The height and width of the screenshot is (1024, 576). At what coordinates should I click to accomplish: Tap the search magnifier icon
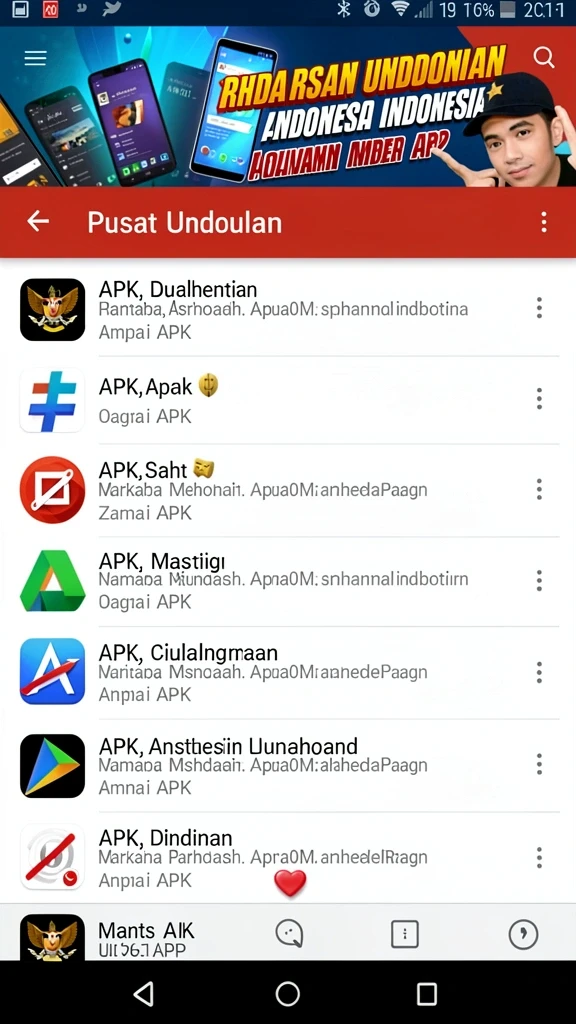[x=543, y=57]
